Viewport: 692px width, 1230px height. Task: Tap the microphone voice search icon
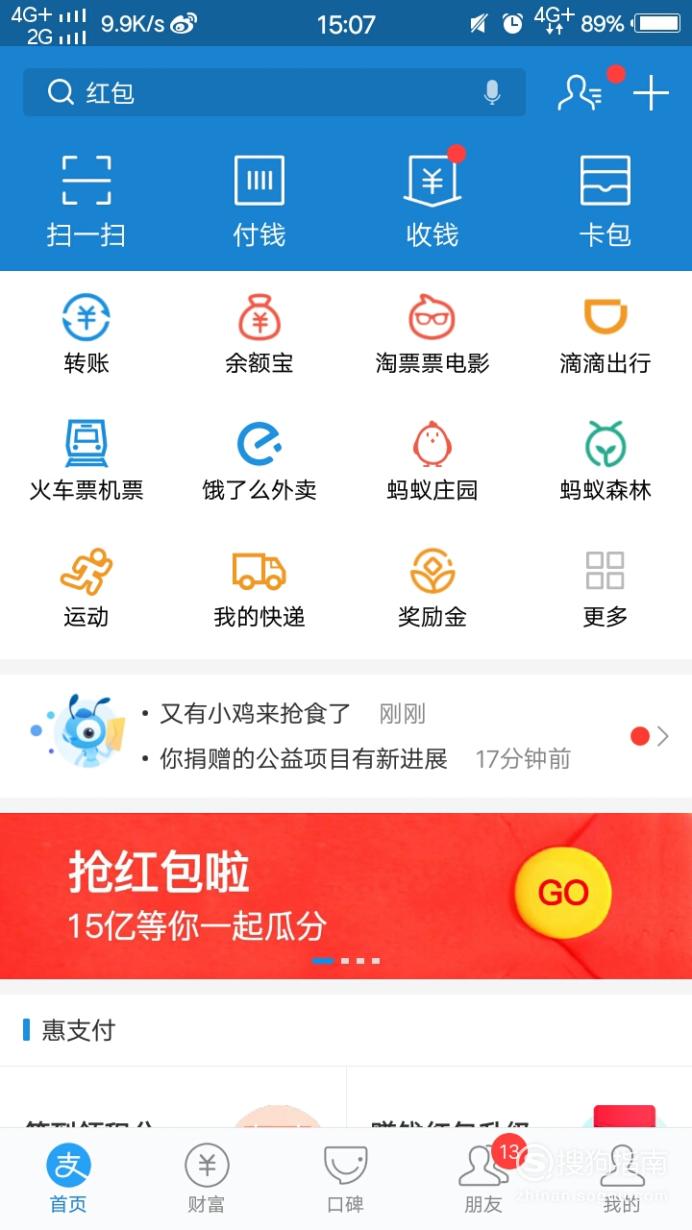point(492,93)
